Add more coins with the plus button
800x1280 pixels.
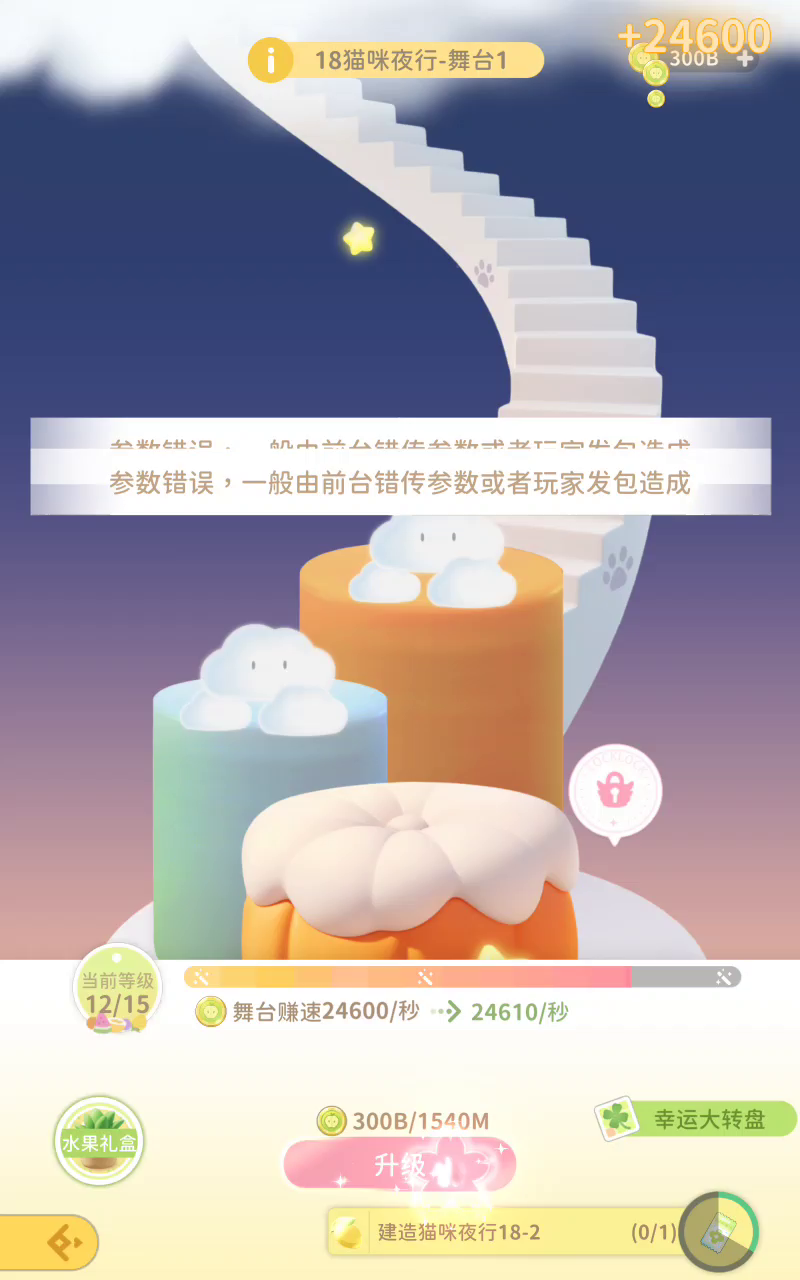(745, 58)
